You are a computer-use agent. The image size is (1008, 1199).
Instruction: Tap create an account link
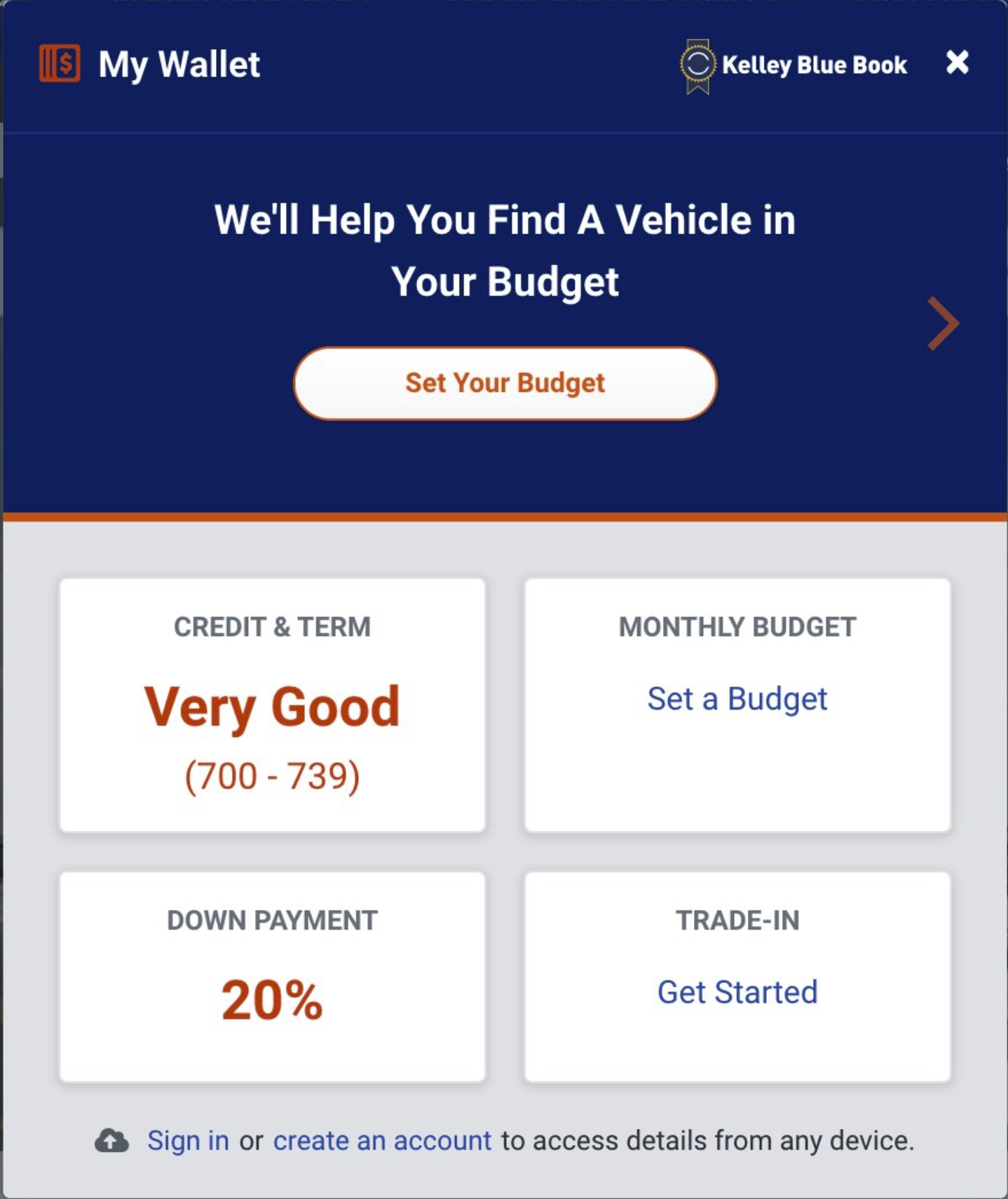(x=382, y=1141)
